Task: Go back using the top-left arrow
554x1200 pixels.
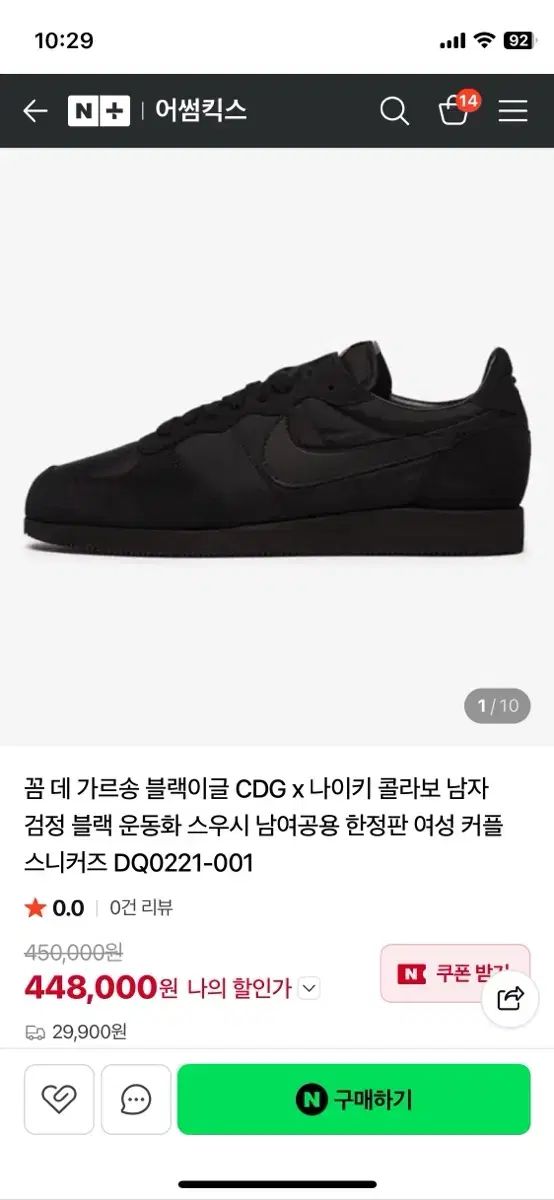Action: click(35, 111)
